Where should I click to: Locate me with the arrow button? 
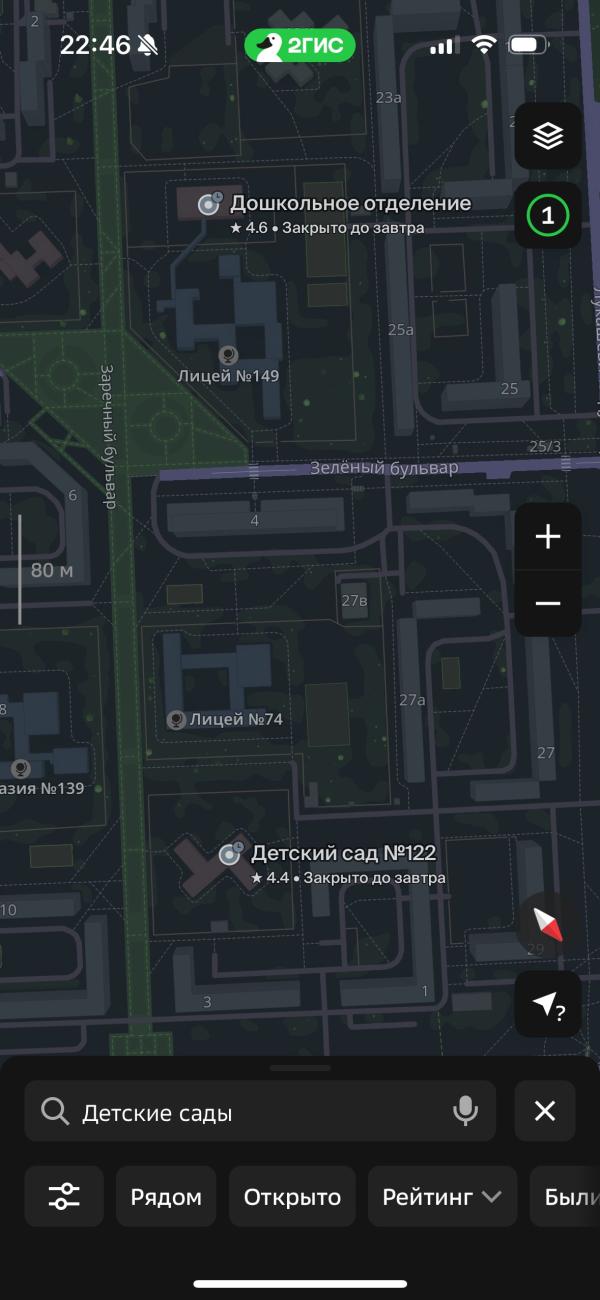548,1004
